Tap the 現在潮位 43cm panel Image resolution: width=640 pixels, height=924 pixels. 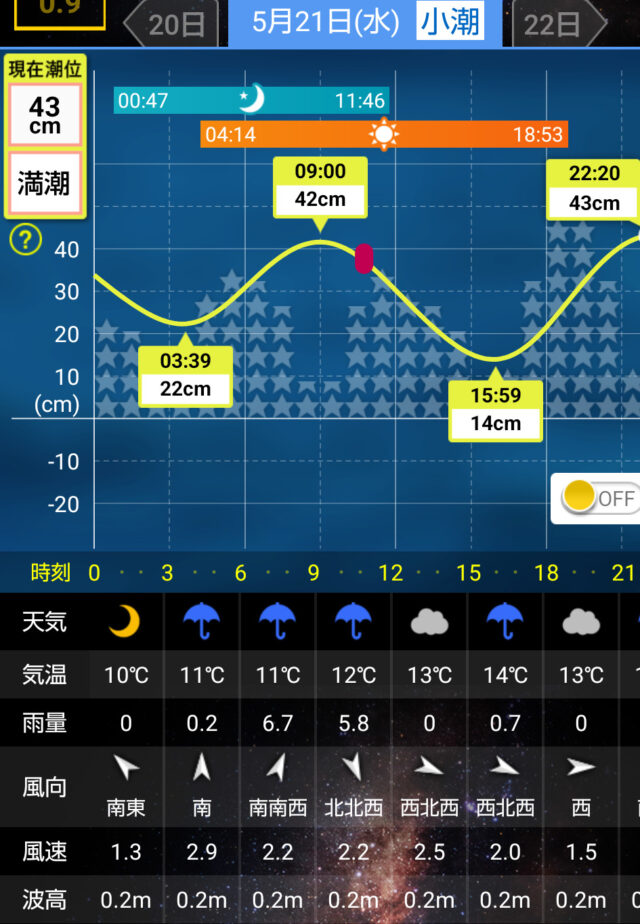pos(44,115)
